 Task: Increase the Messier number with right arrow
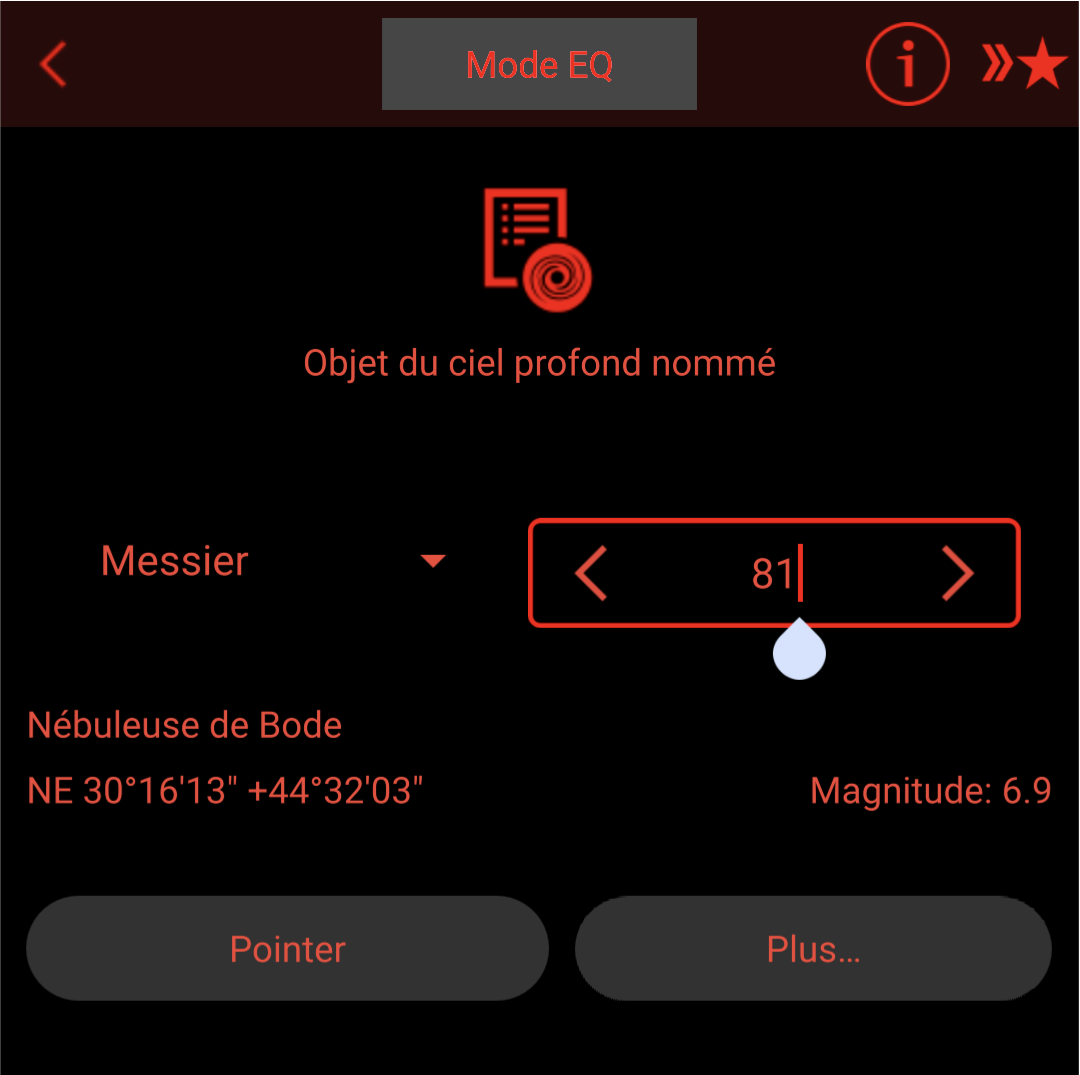point(957,574)
